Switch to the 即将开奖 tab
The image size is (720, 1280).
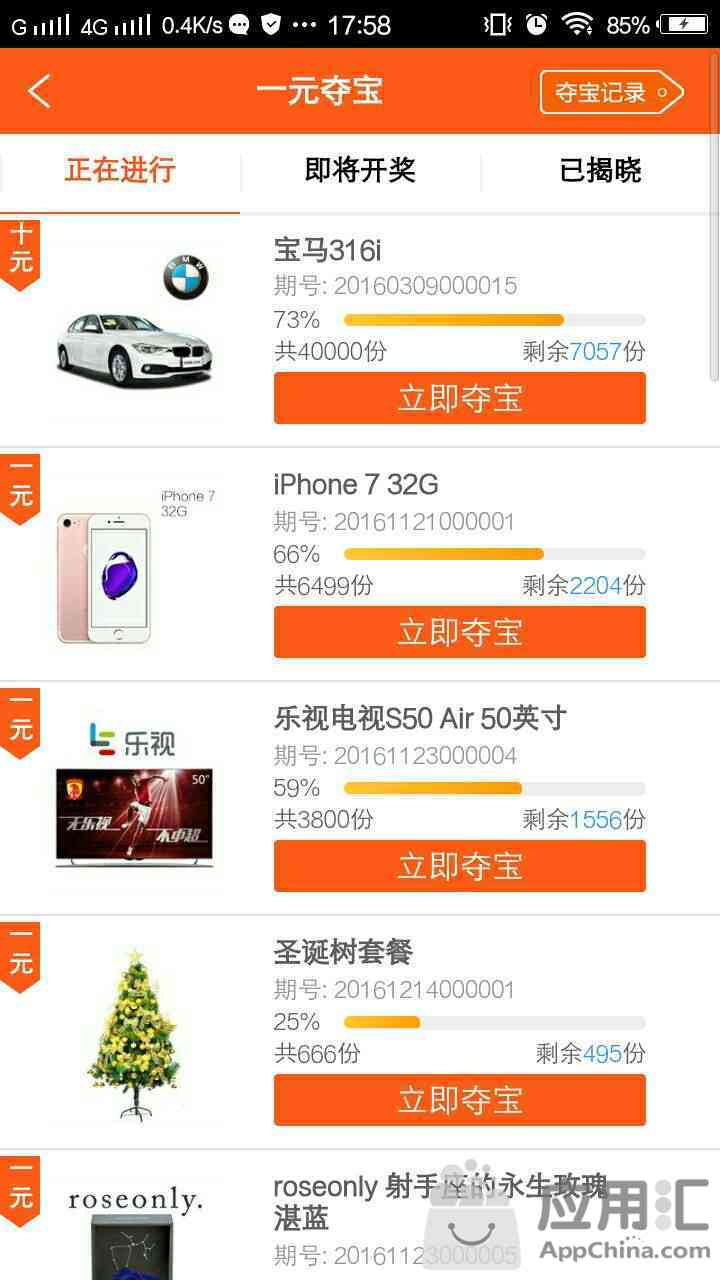point(360,170)
